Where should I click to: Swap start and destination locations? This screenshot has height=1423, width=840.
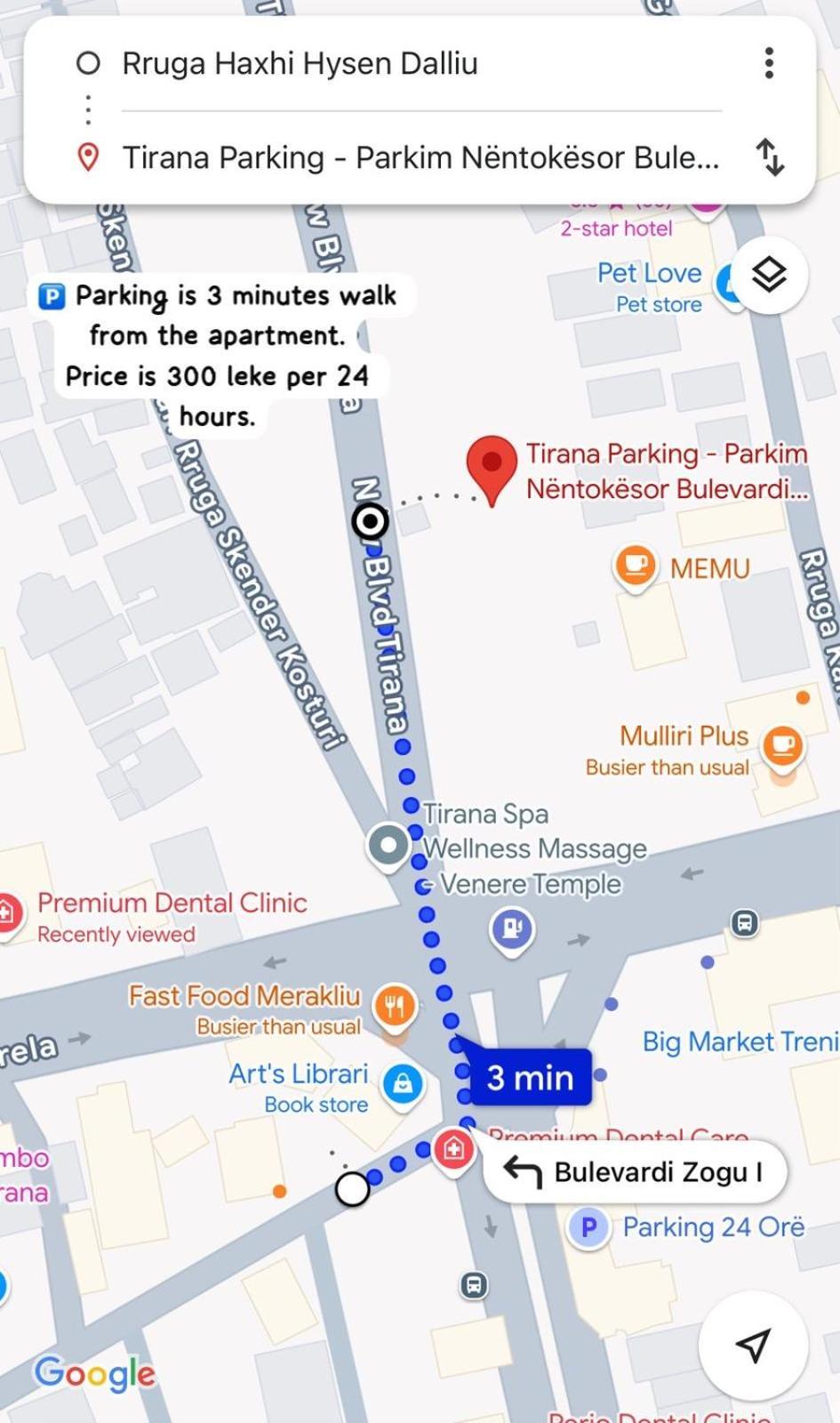coord(770,157)
